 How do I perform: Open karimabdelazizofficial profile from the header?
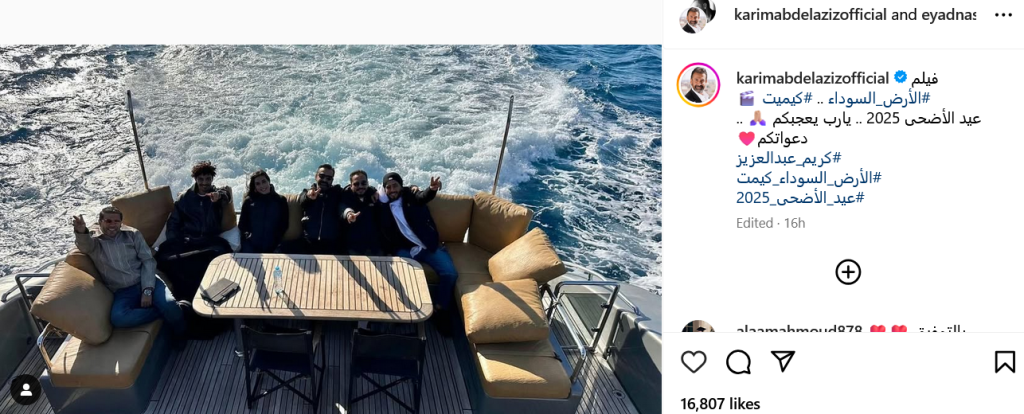pos(796,15)
